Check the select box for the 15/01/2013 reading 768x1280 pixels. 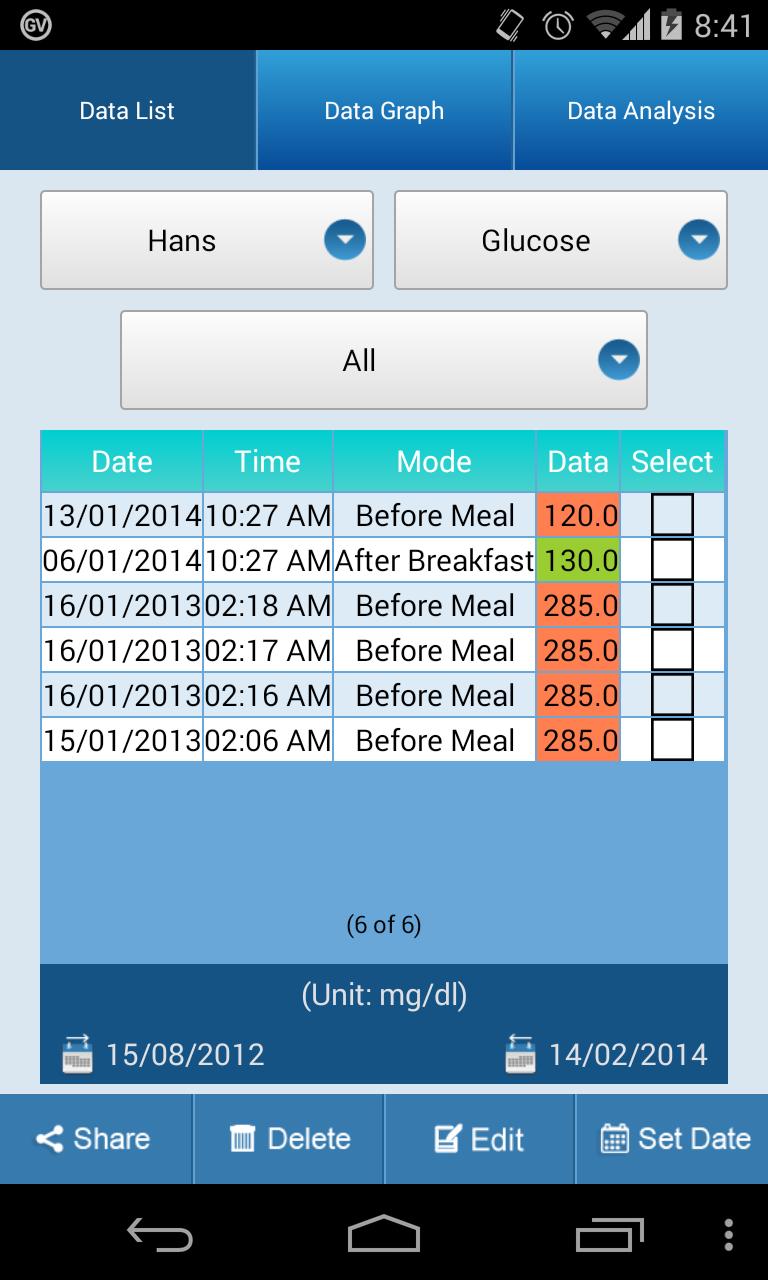click(x=672, y=740)
